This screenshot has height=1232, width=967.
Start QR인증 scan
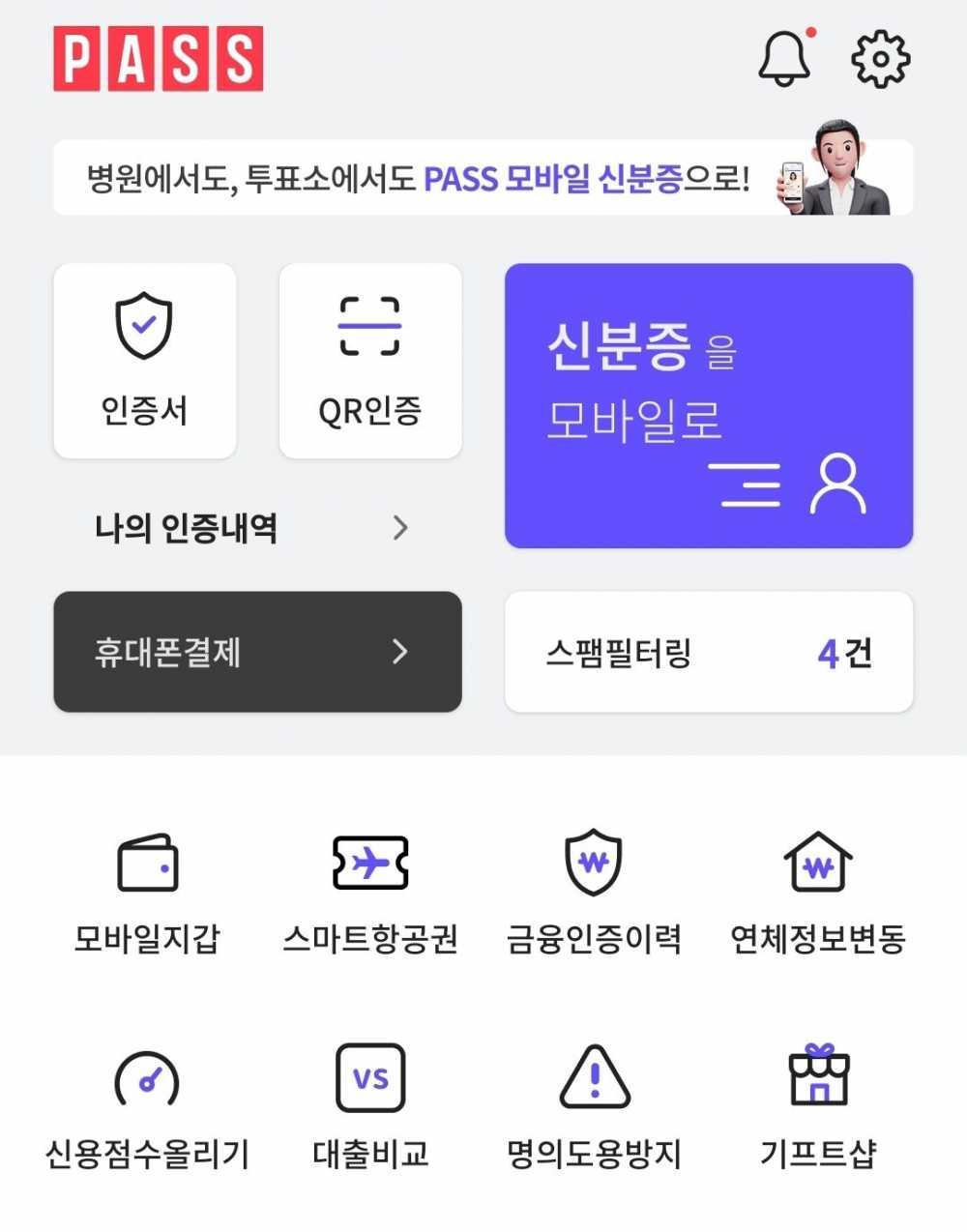coord(370,361)
